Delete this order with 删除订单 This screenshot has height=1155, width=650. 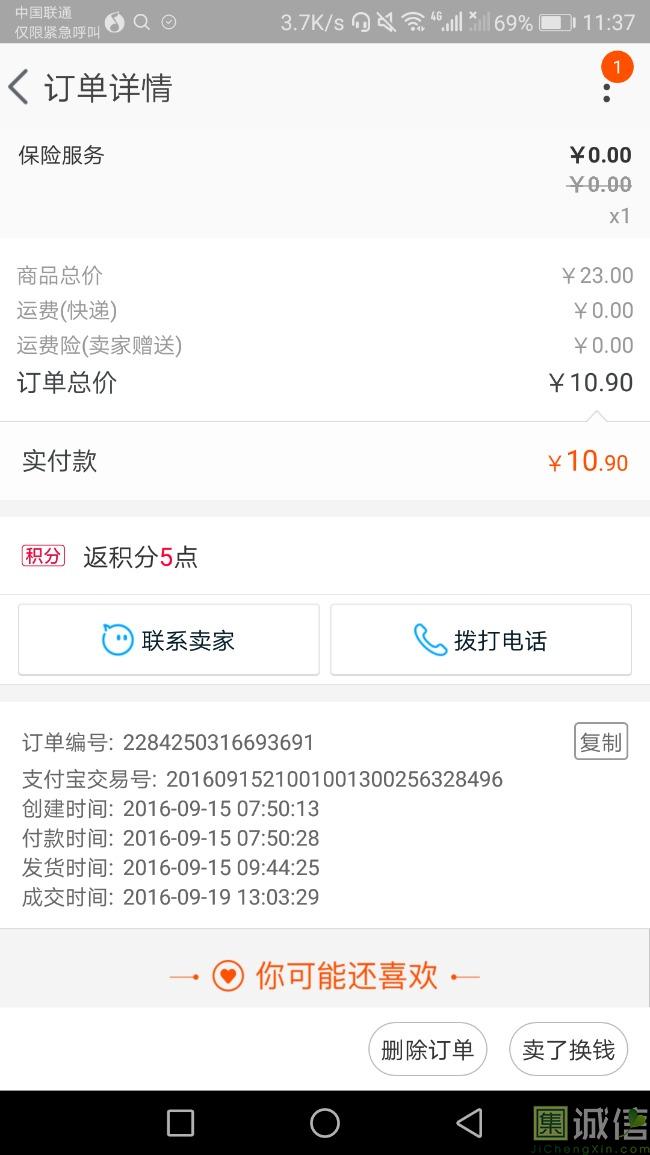(427, 1050)
